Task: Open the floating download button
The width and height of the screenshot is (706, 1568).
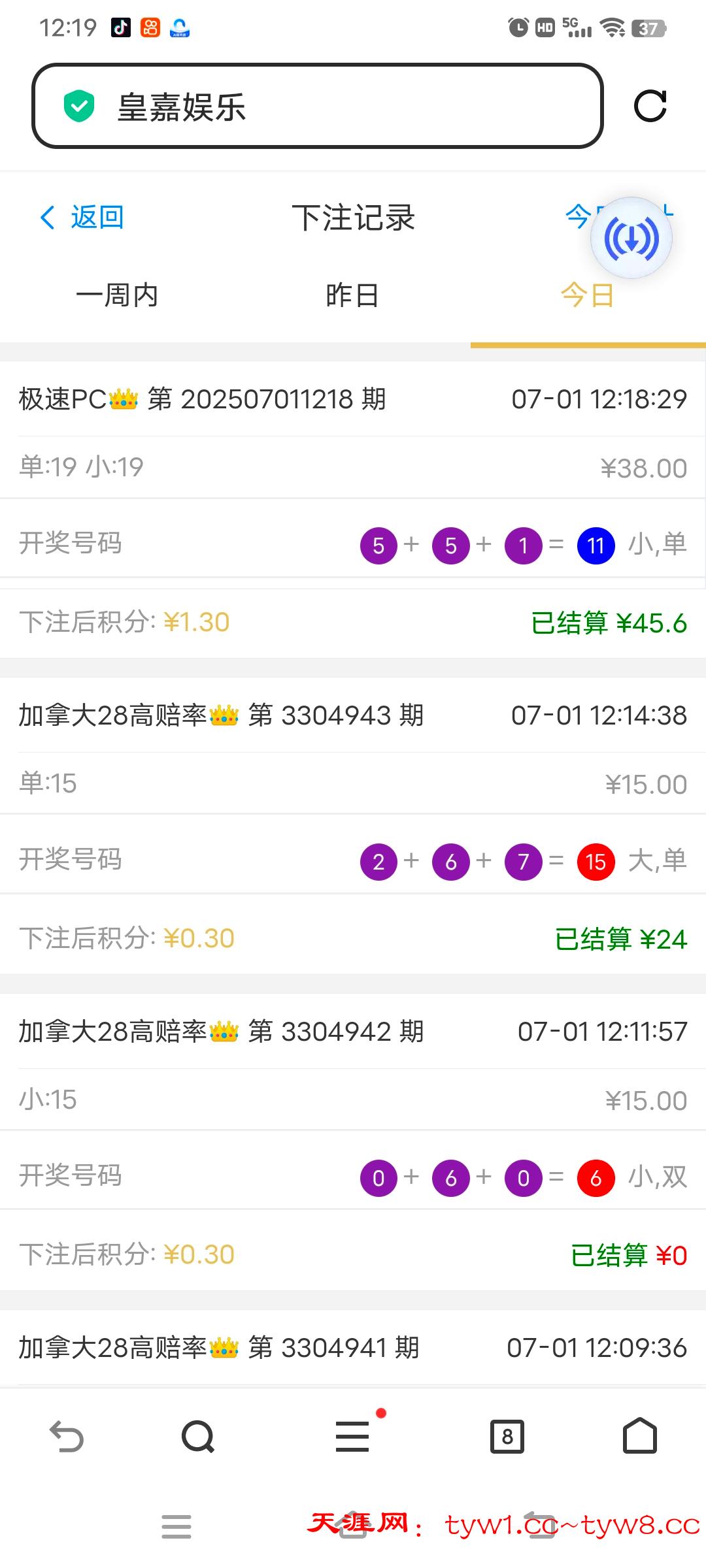Action: 631,238
